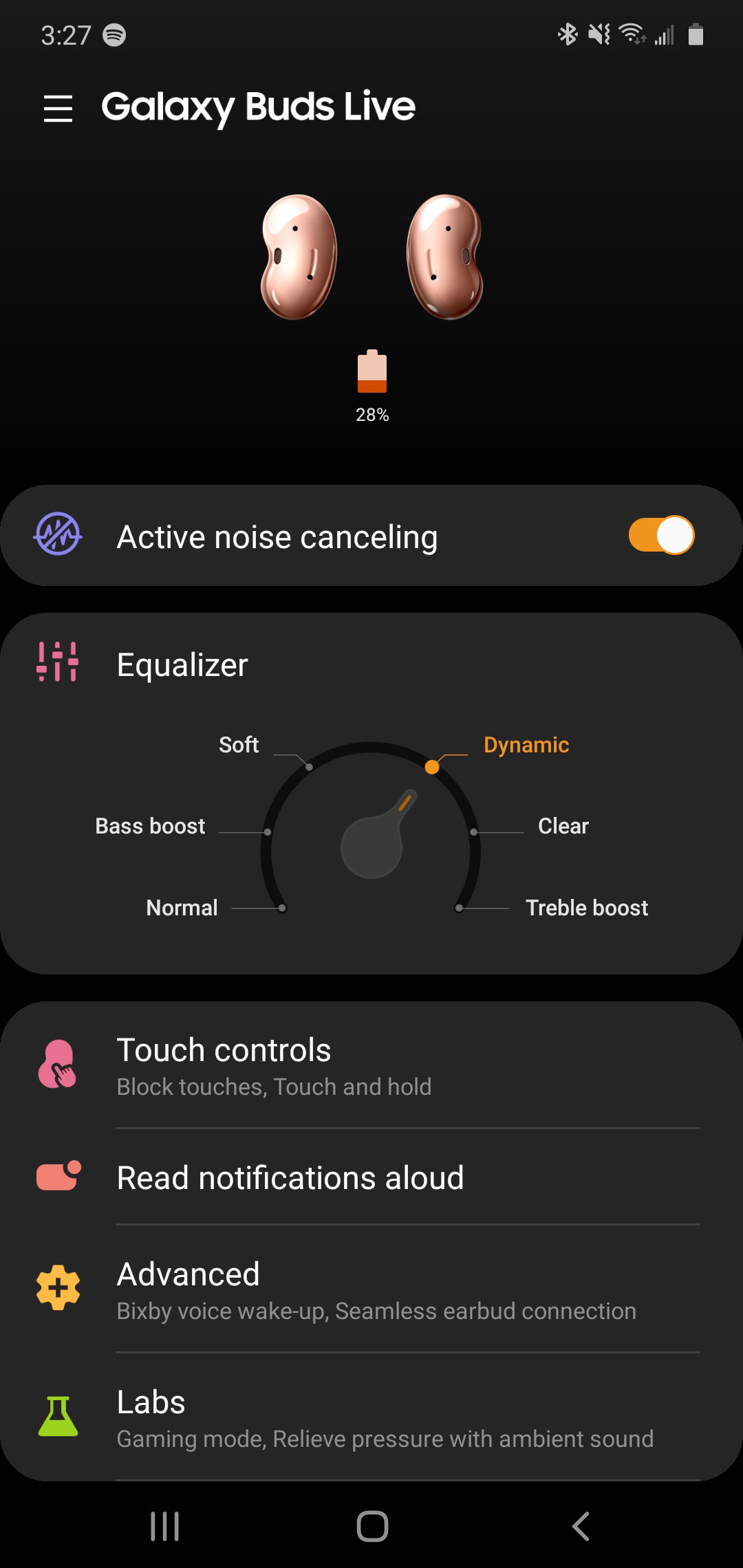
Task: Select the Dynamic equalizer preset
Action: coord(526,745)
